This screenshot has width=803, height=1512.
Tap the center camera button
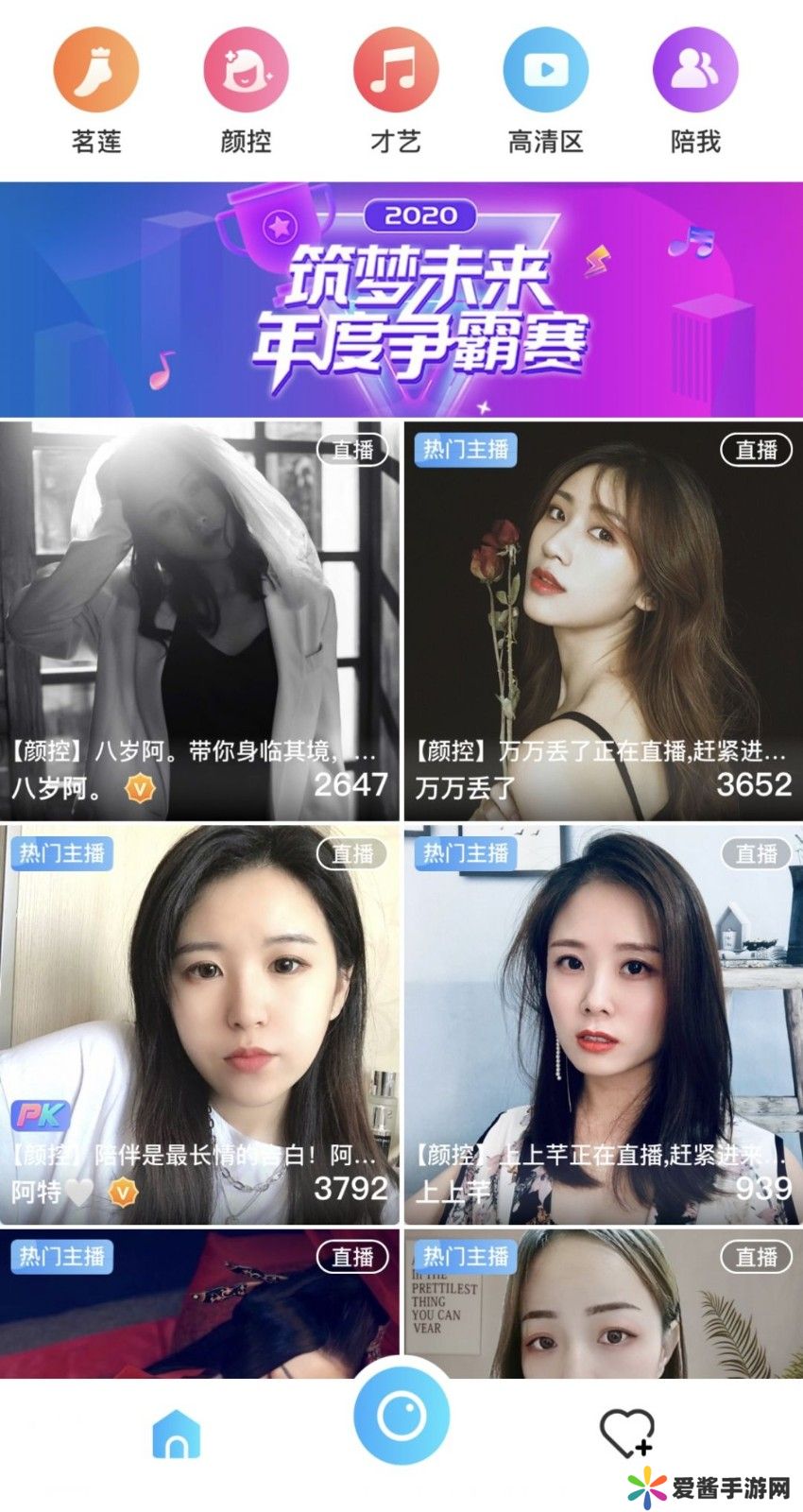(x=401, y=1417)
